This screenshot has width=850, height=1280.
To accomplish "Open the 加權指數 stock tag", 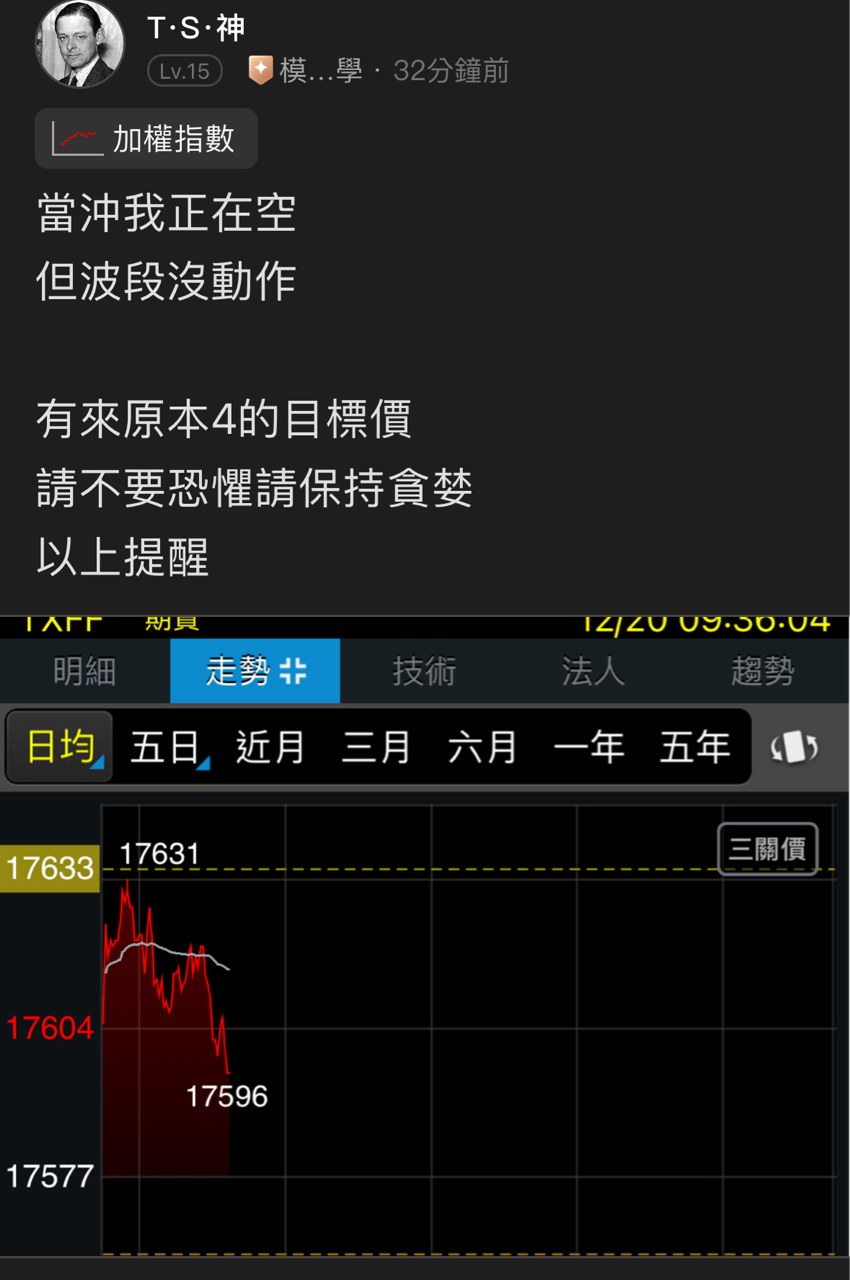I will (x=146, y=139).
